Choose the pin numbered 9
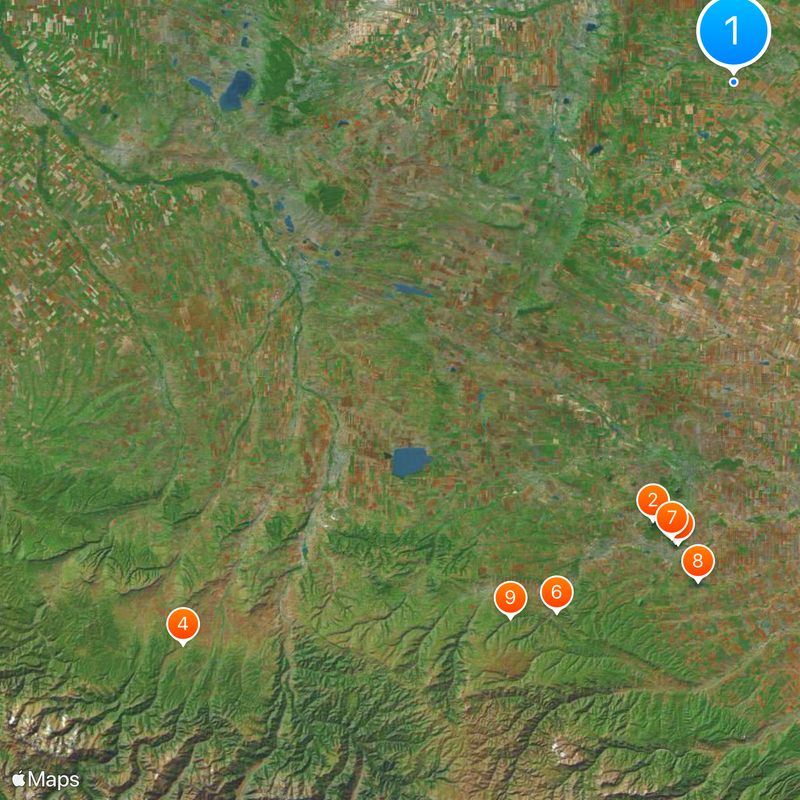 (x=510, y=598)
